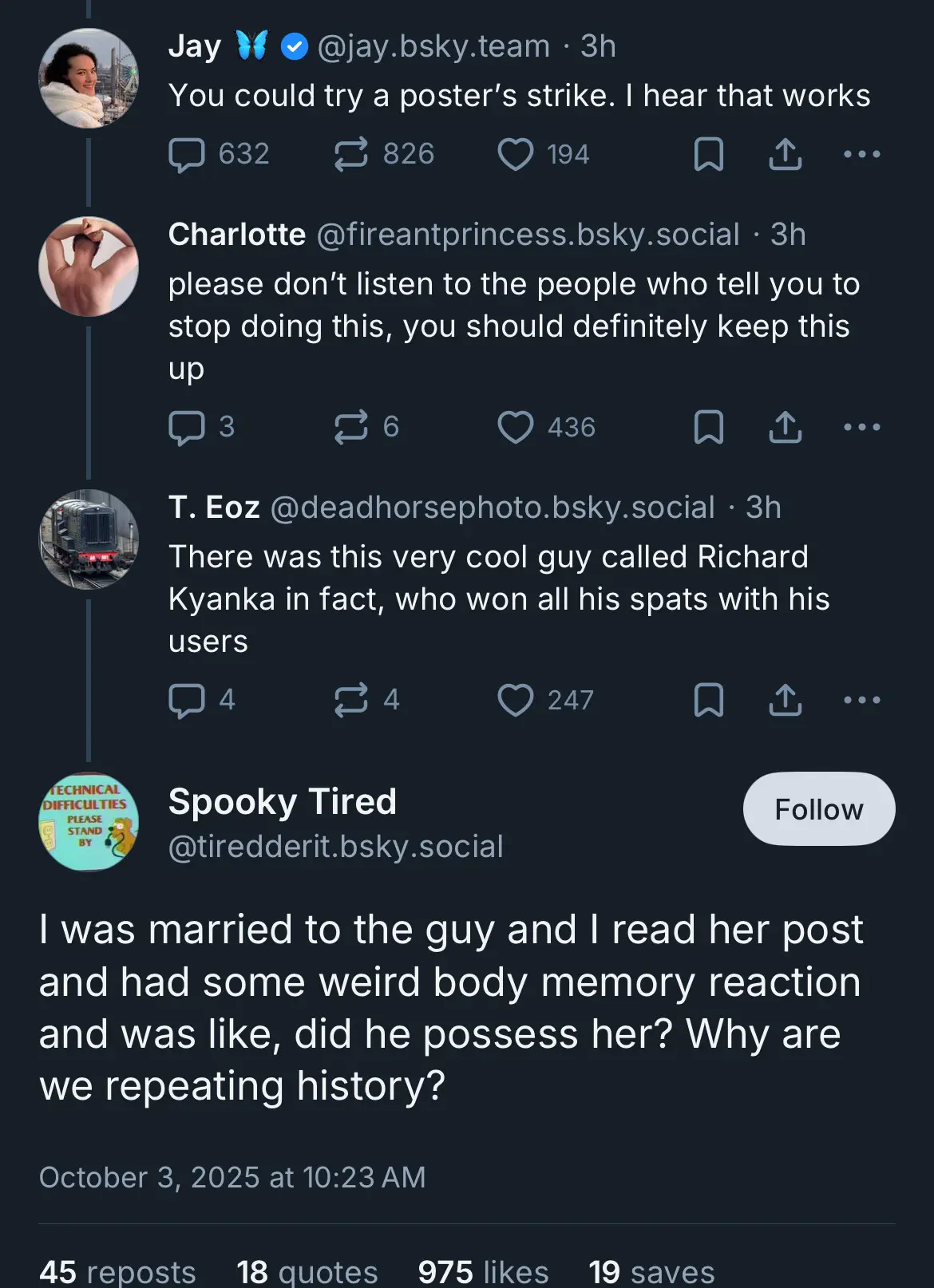This screenshot has width=934, height=1288.
Task: Share Jay's post
Action: pos(786,154)
